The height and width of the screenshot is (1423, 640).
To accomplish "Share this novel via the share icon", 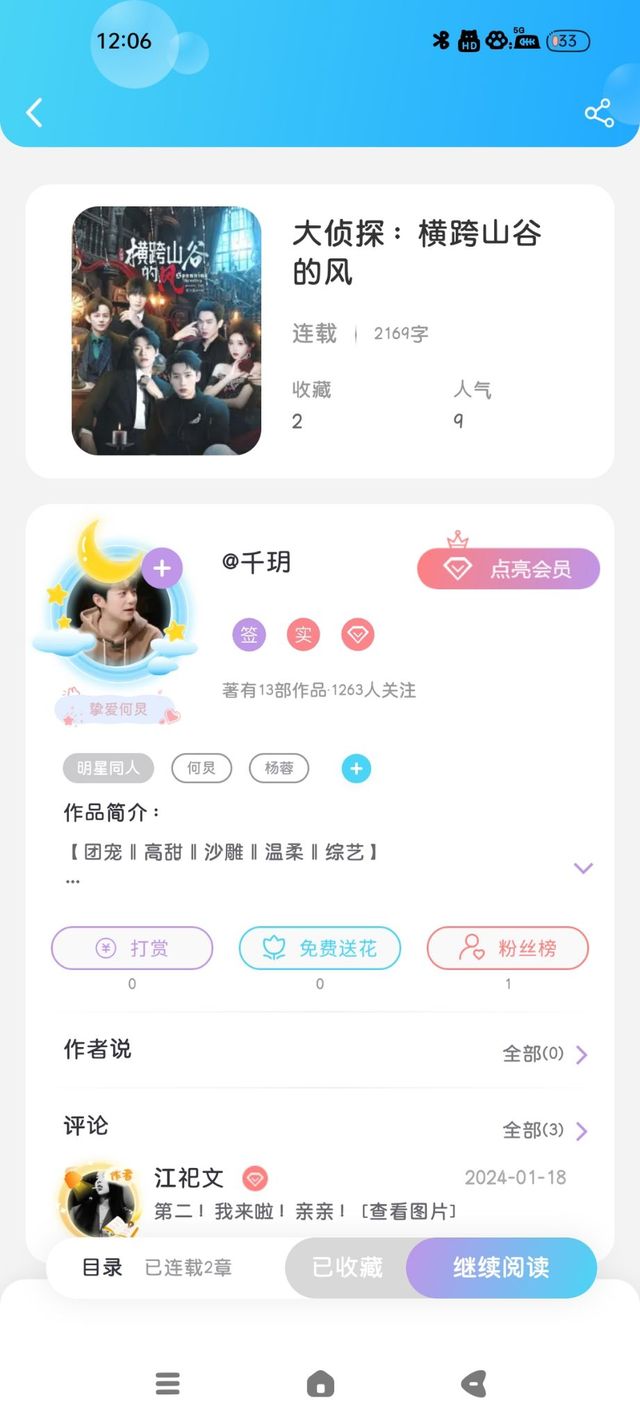I will [x=599, y=113].
